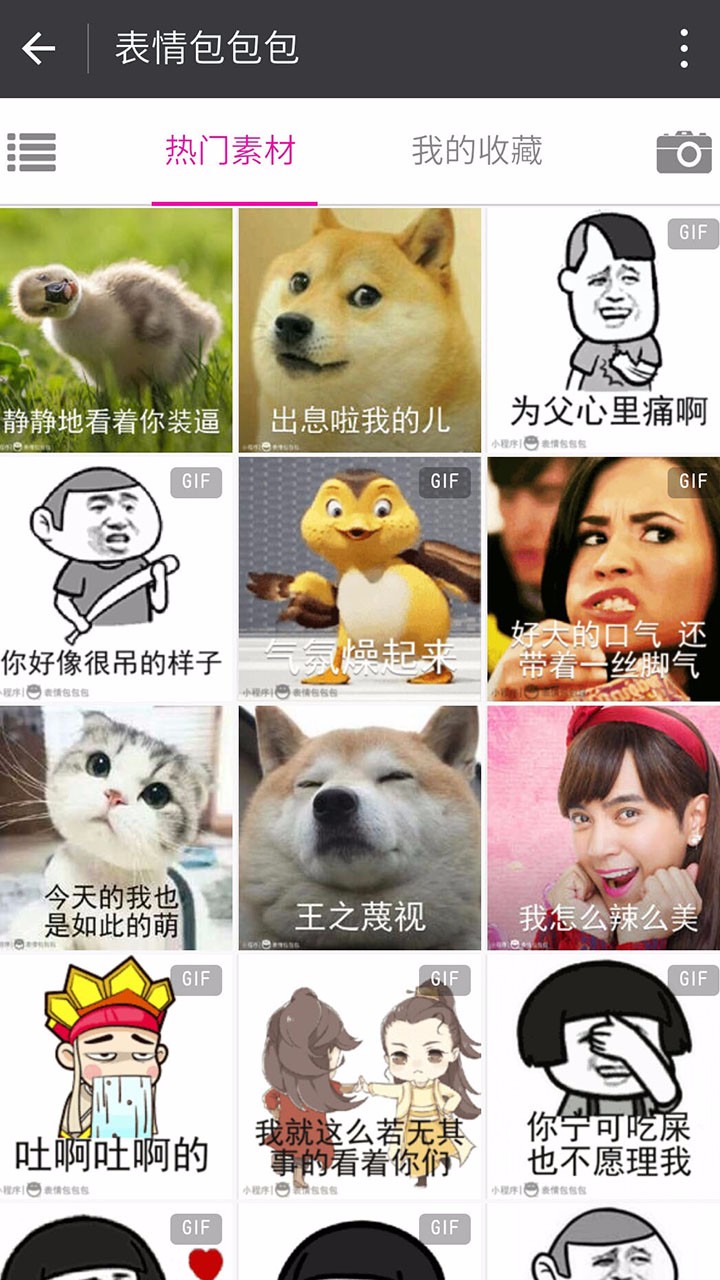Open the 静静地看着你装逼 meme
Image resolution: width=720 pixels, height=1280 pixels.
click(116, 330)
